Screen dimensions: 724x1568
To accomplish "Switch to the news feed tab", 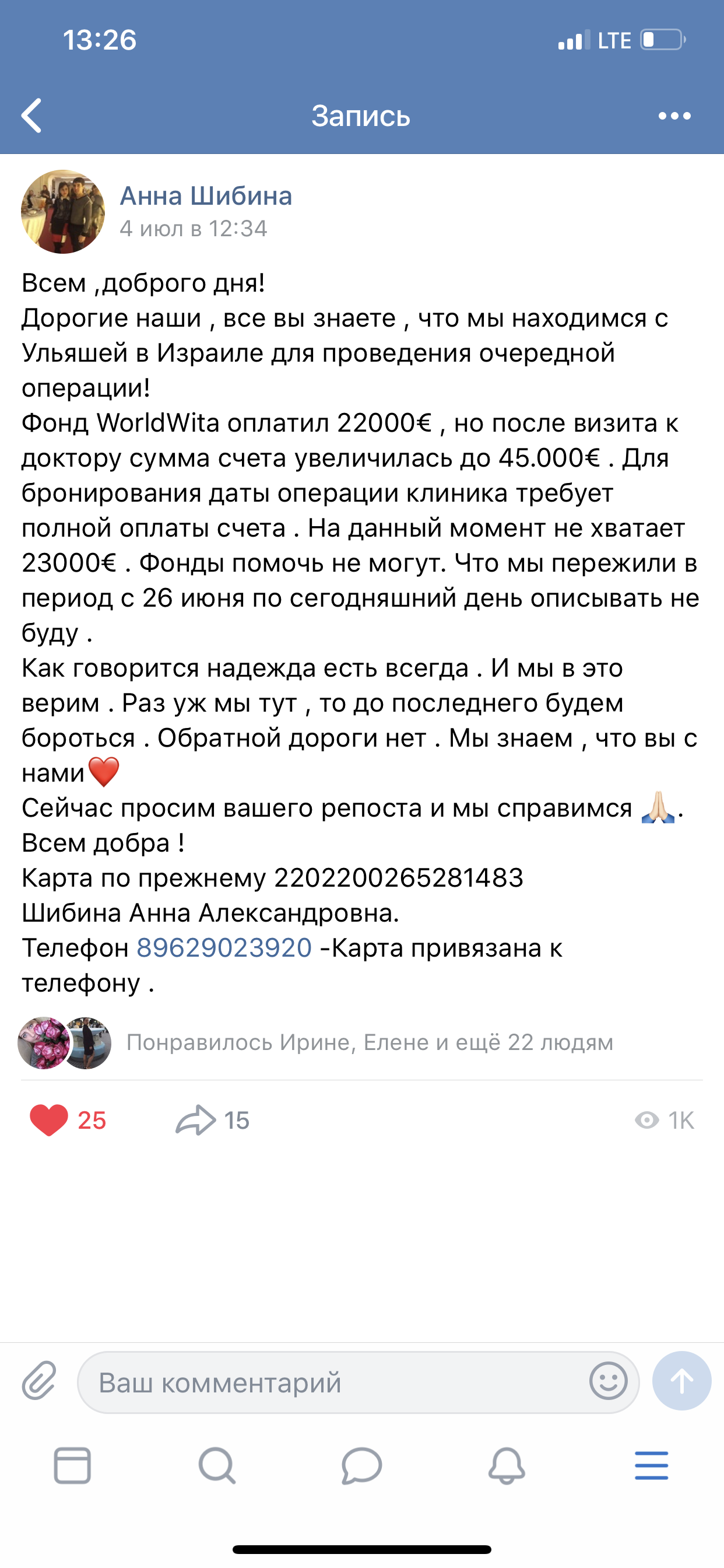I will tap(72, 1465).
